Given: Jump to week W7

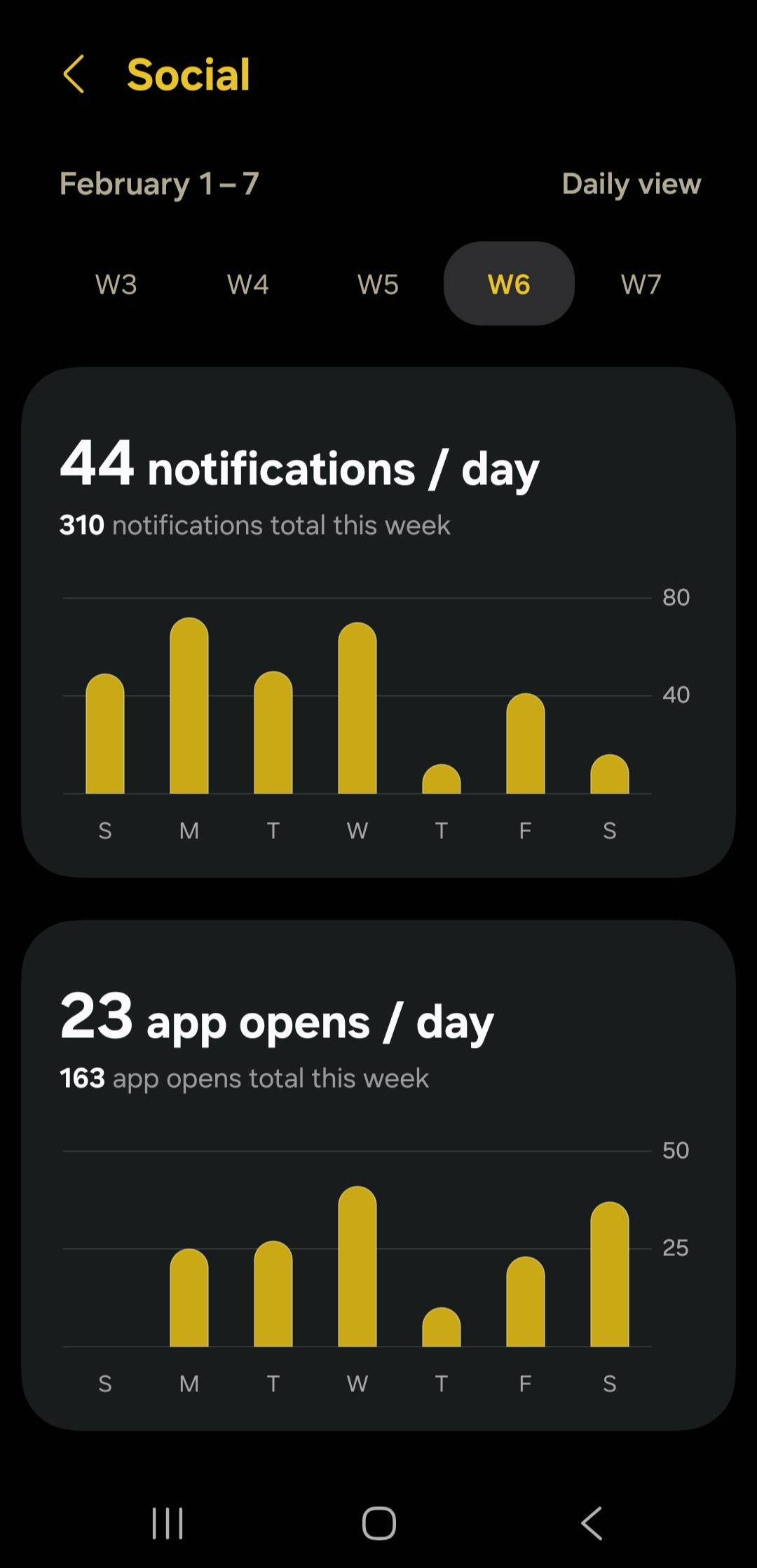Looking at the screenshot, I should pos(641,284).
